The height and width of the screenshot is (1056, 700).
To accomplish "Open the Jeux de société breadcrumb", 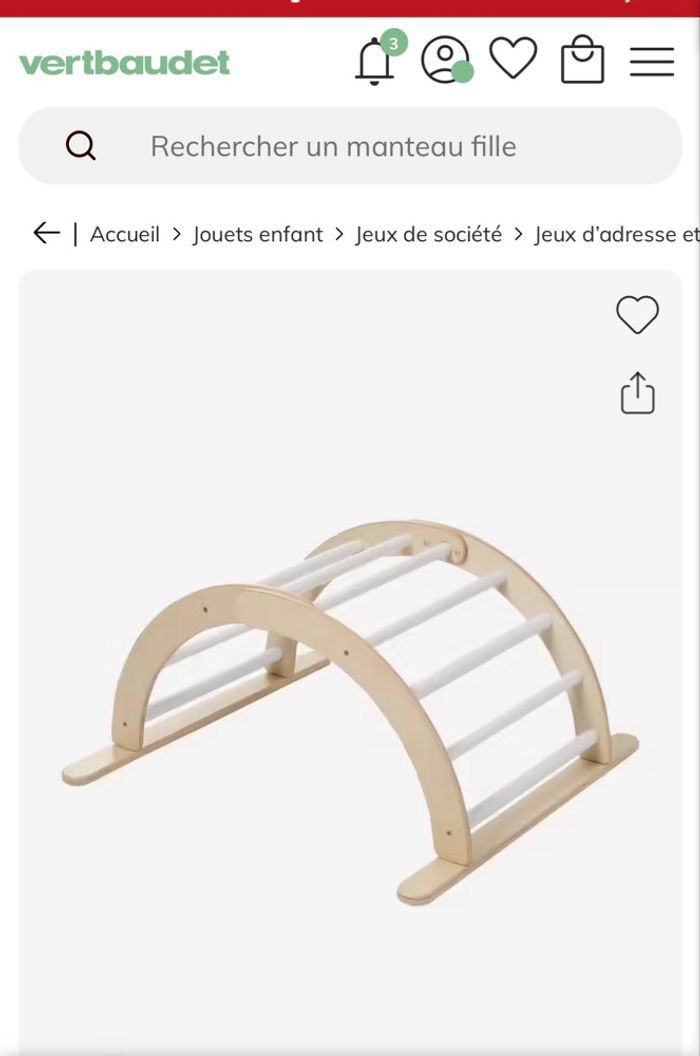I will [x=429, y=234].
